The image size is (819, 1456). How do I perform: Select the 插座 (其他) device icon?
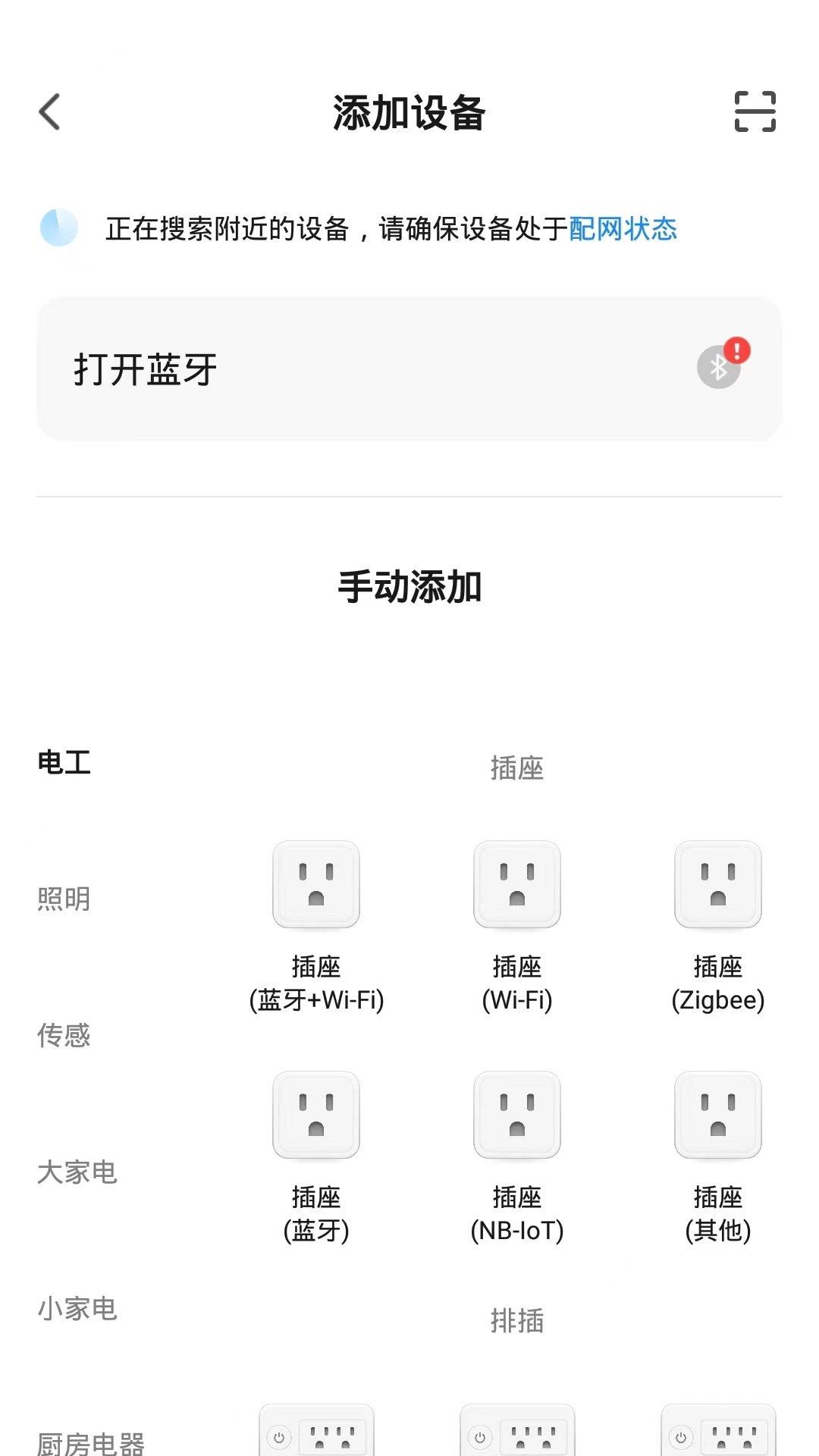point(717,1116)
